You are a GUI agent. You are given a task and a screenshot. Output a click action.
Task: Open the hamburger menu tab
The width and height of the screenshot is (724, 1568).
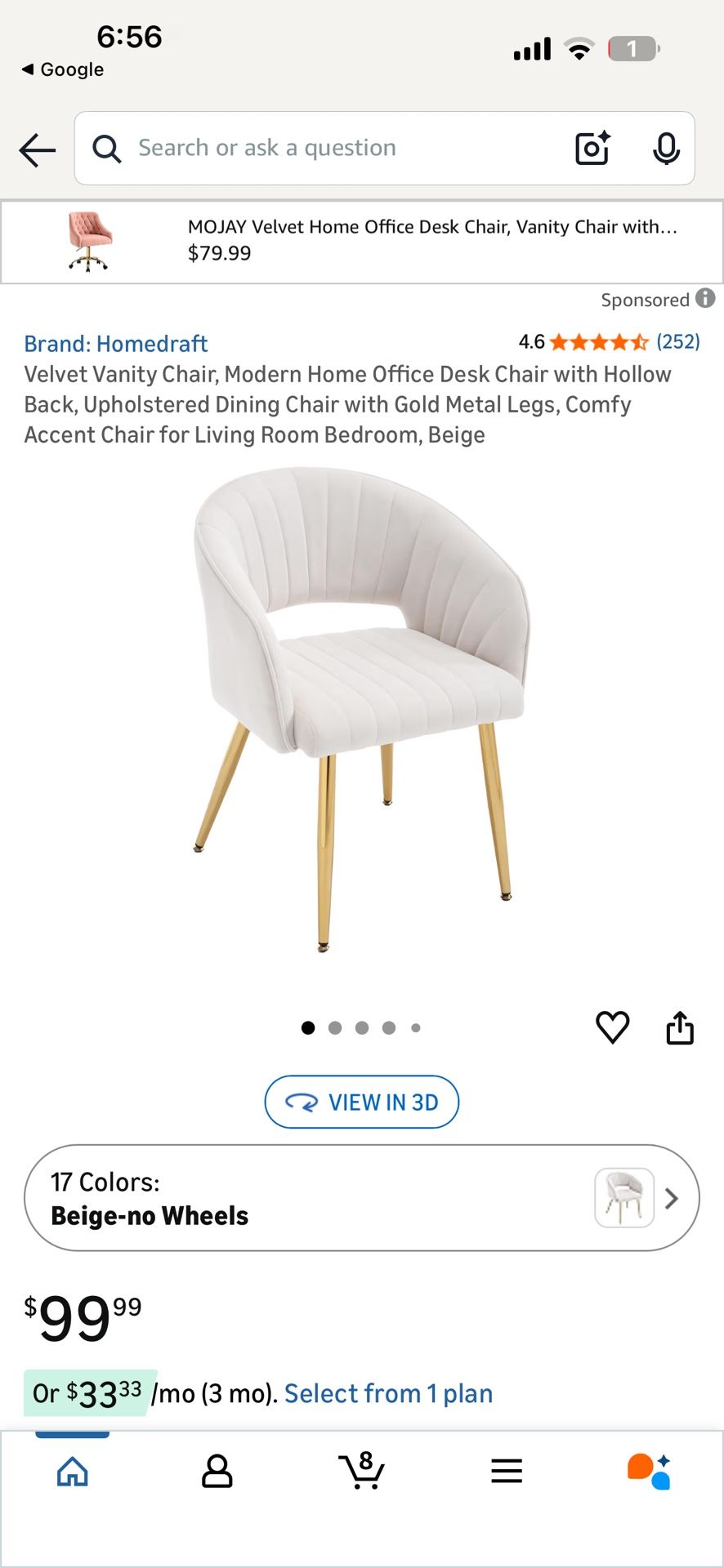coord(507,1472)
